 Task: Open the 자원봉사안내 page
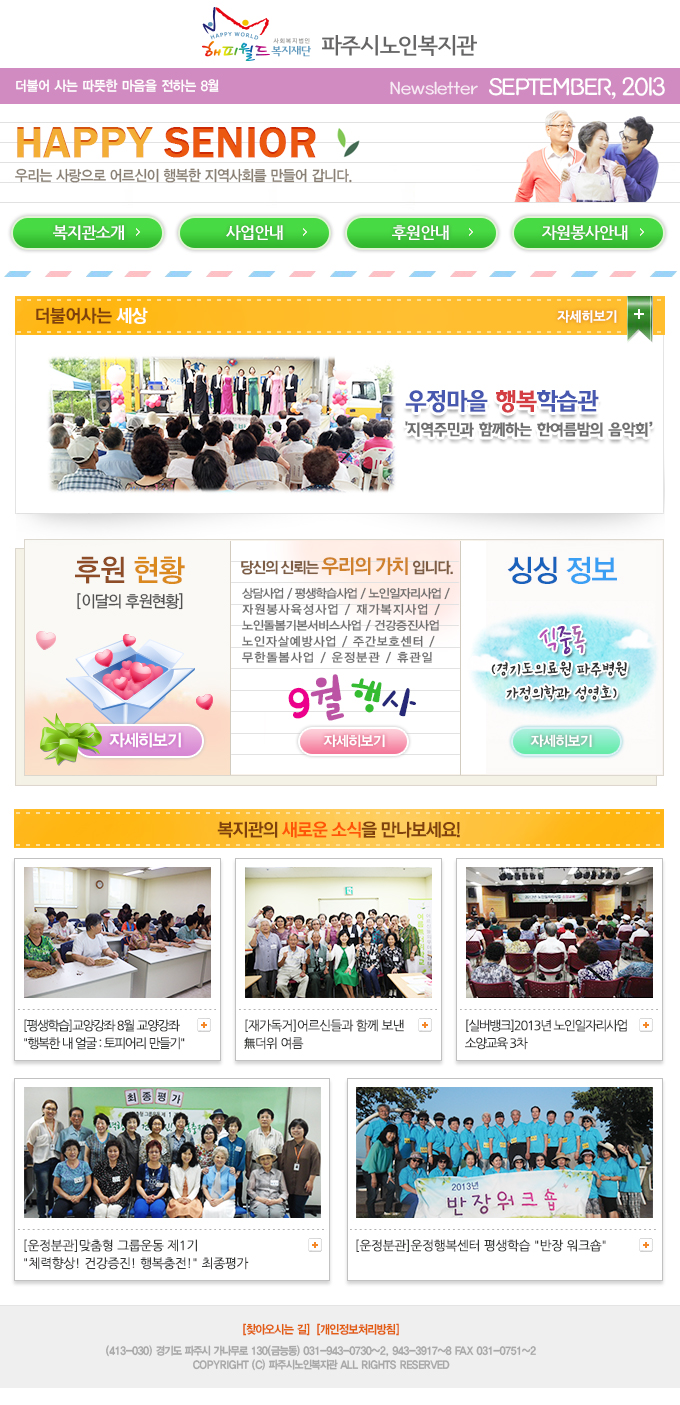click(588, 233)
